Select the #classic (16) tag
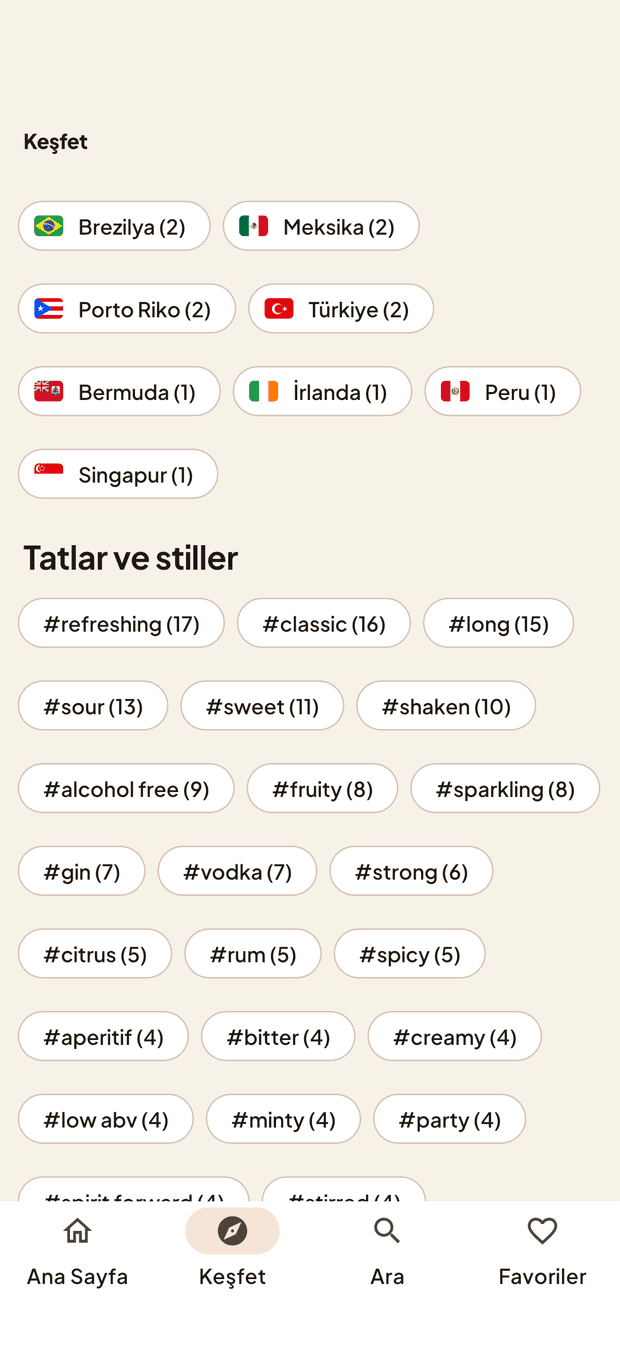 [x=324, y=624]
